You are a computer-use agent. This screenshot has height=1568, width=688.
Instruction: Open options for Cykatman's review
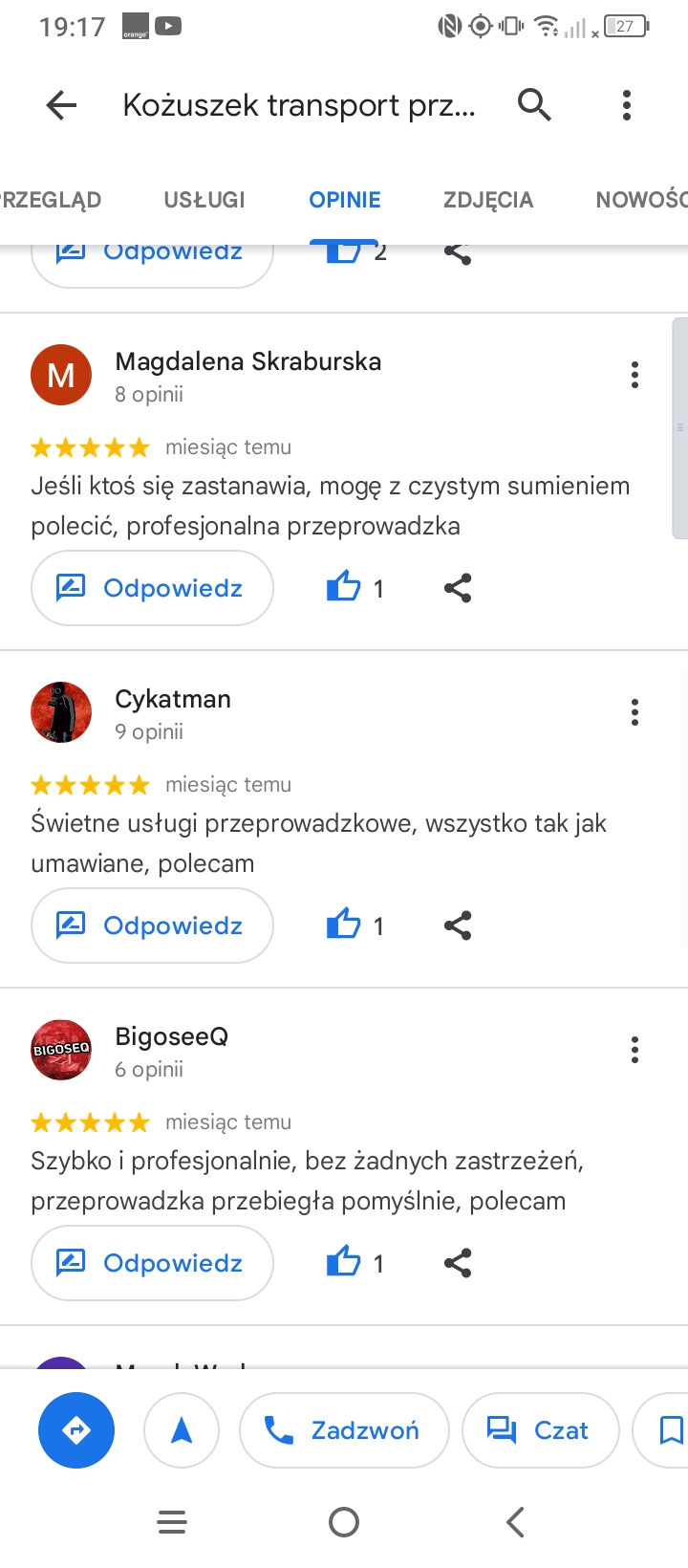634,712
